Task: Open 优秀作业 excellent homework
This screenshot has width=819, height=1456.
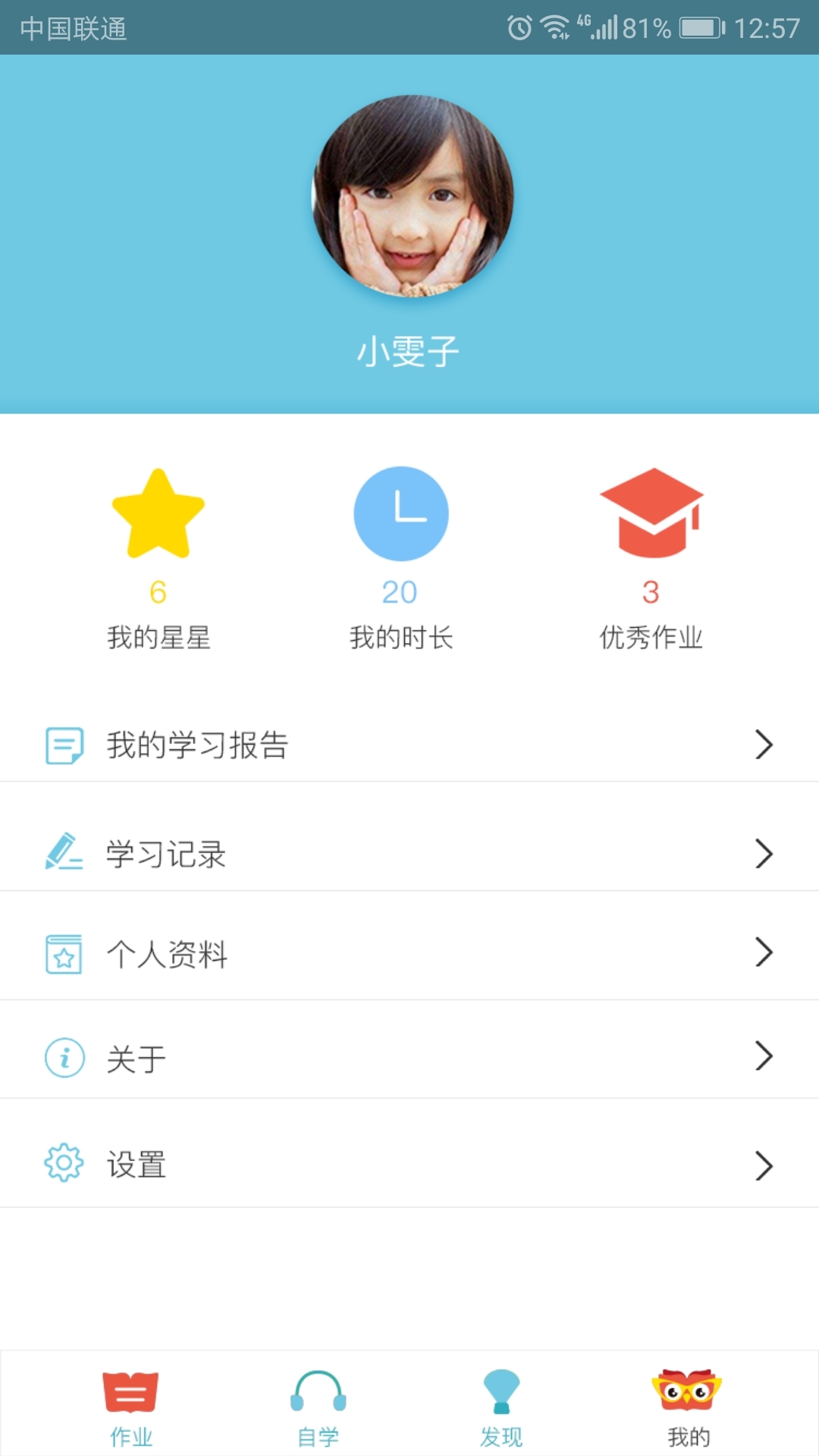Action: click(651, 559)
